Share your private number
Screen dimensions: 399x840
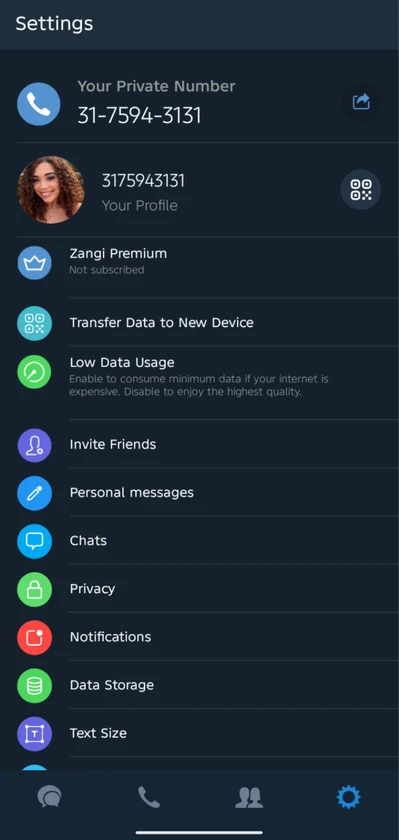(x=361, y=102)
